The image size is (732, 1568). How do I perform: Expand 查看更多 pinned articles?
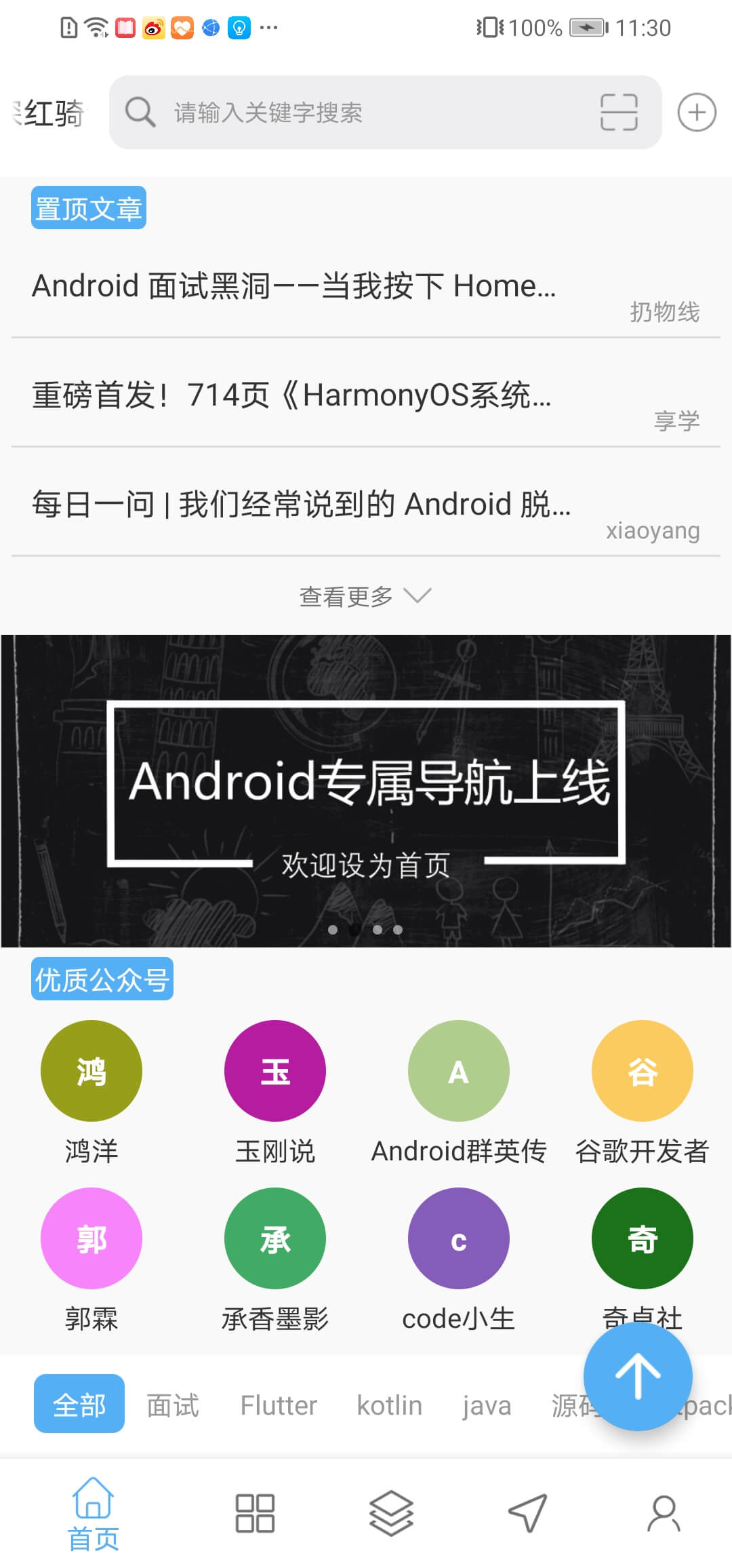[x=365, y=597]
